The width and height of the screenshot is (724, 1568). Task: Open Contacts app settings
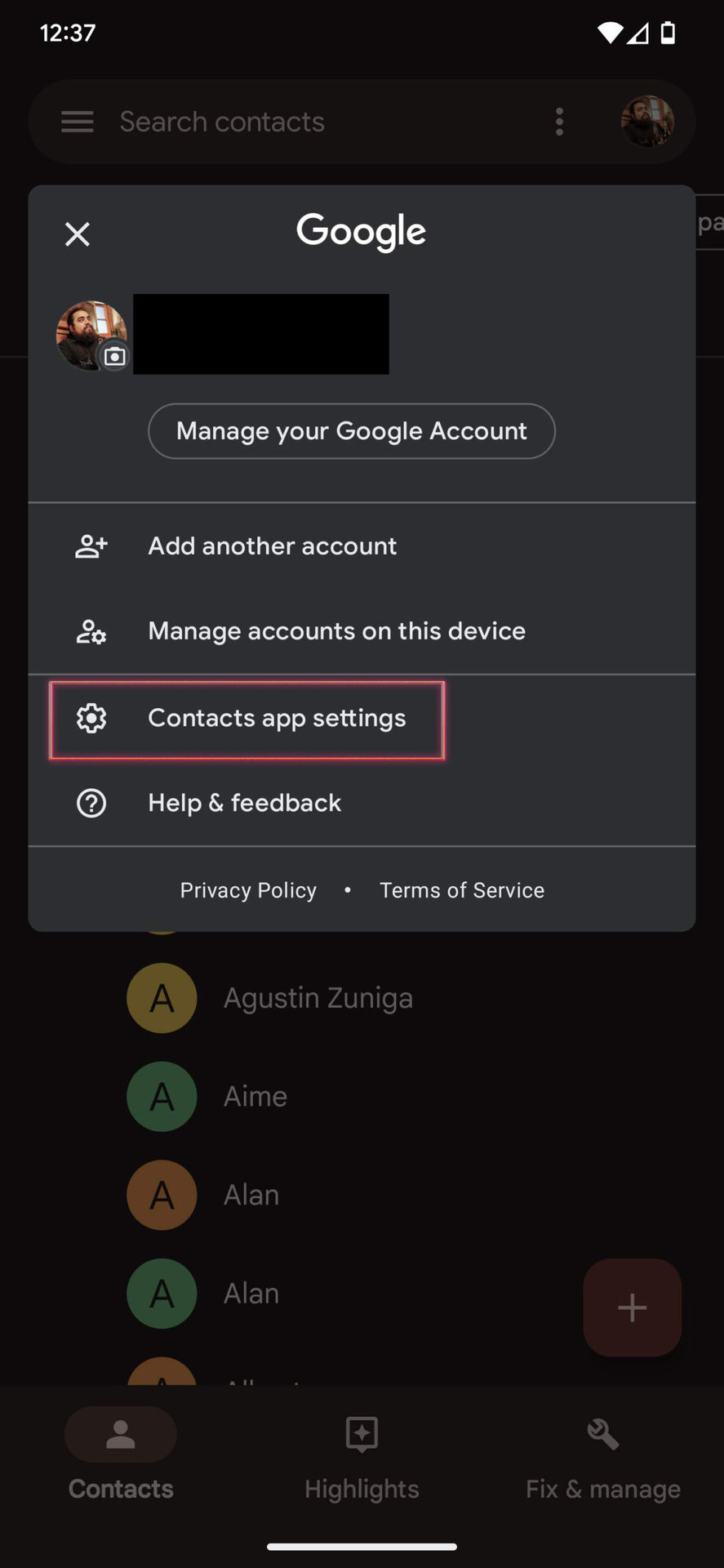tap(276, 719)
